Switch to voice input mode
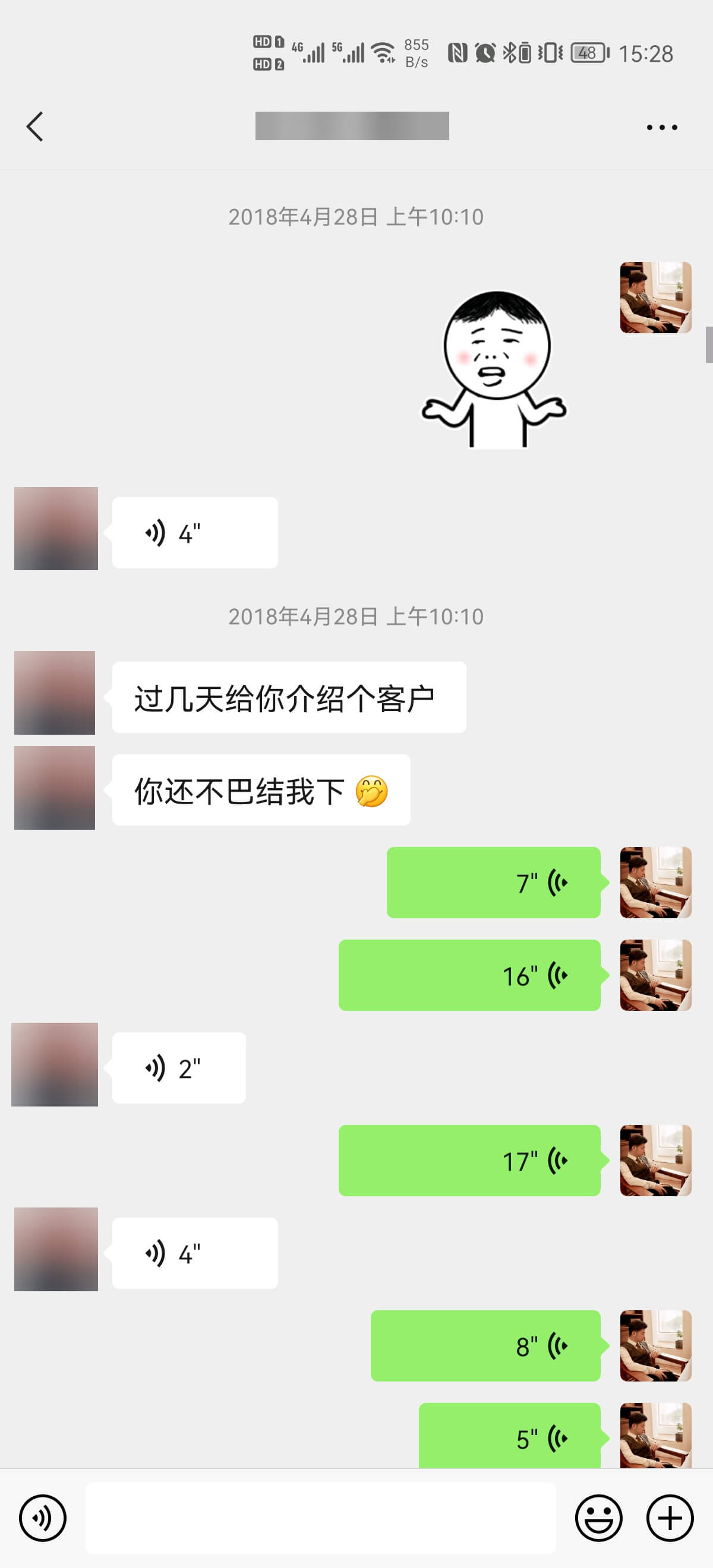Viewport: 713px width, 1568px height. [43, 1518]
